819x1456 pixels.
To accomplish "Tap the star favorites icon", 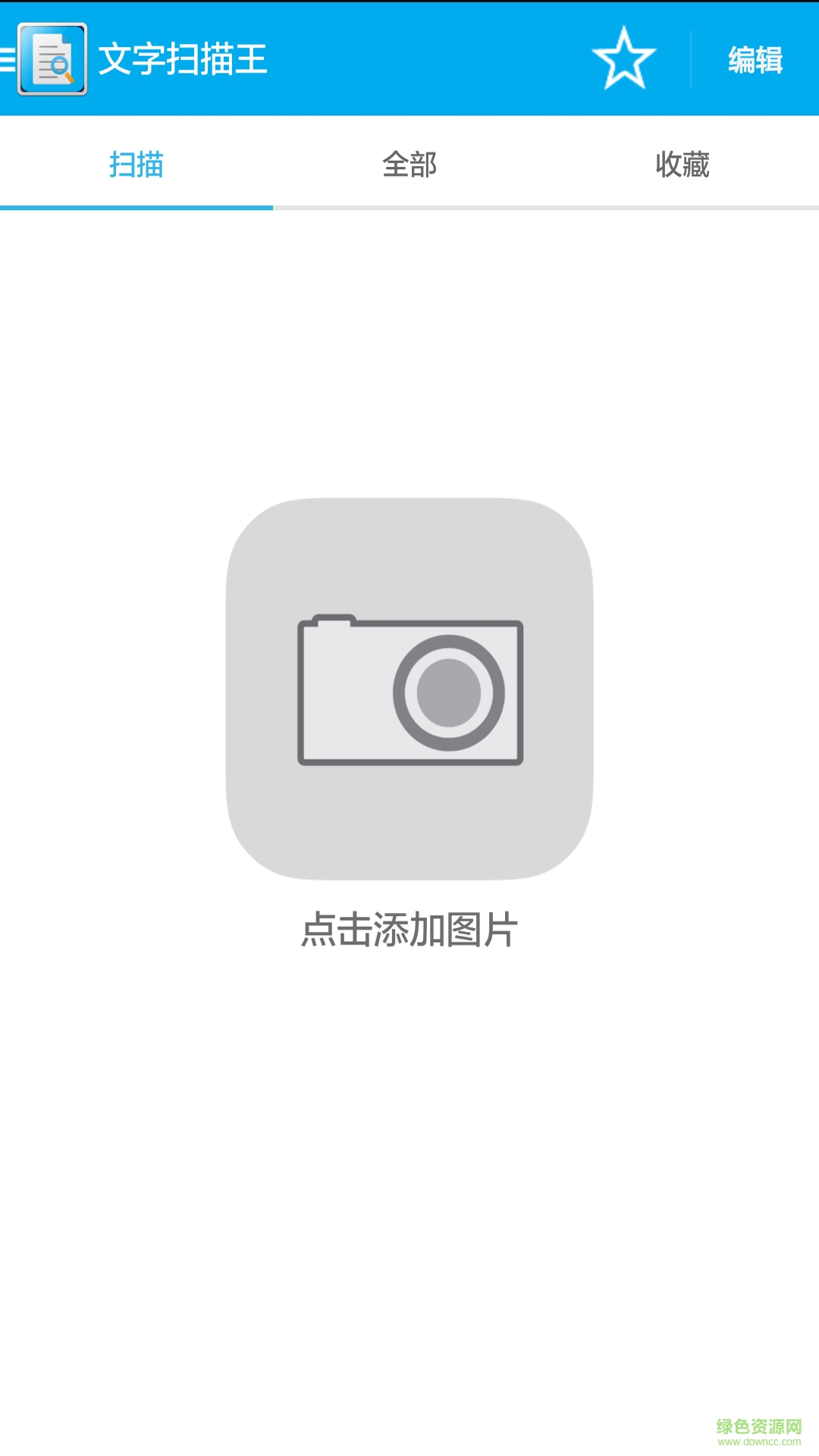I will coord(623,59).
